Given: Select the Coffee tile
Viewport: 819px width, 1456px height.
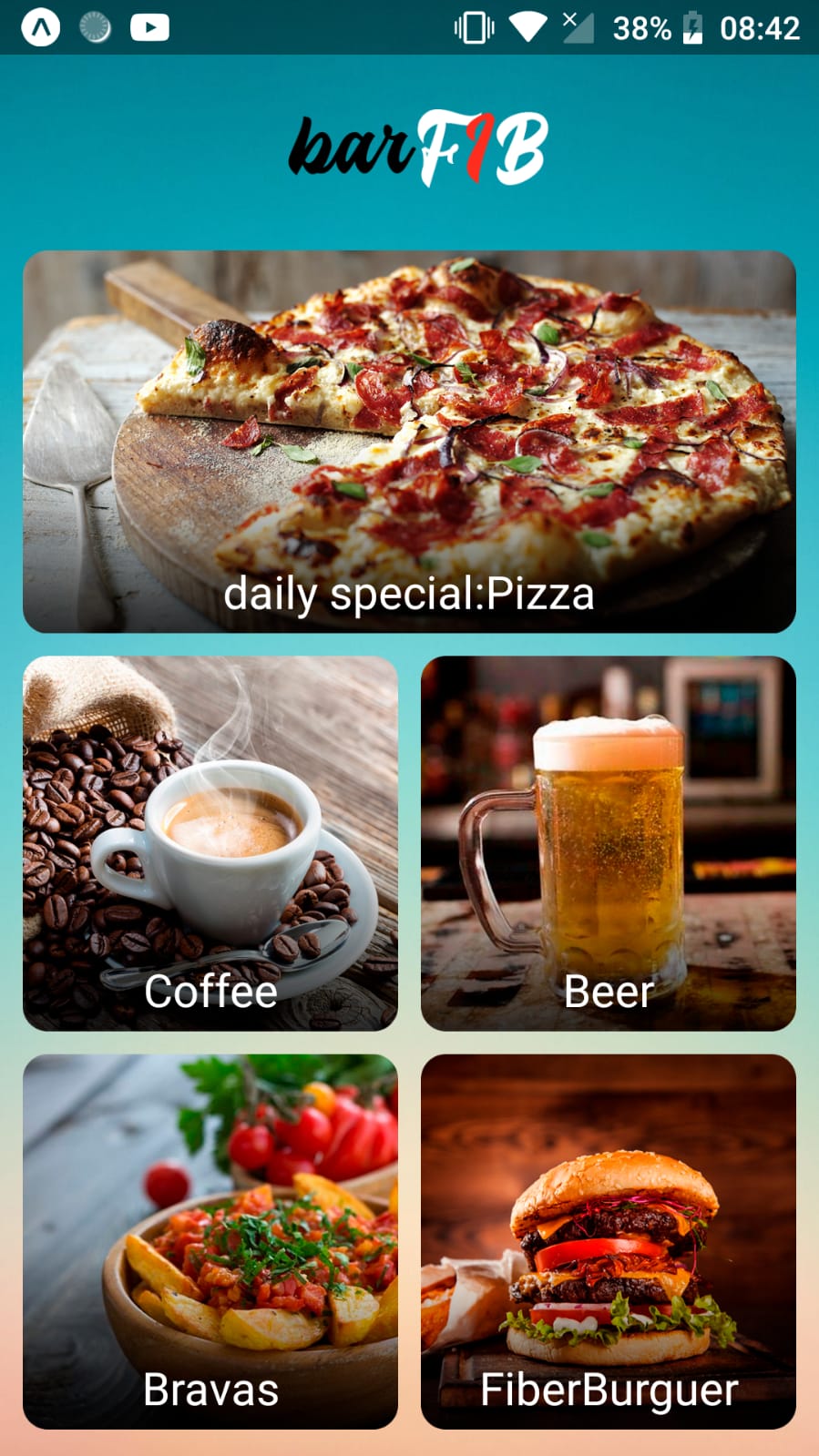Looking at the screenshot, I should 210,843.
